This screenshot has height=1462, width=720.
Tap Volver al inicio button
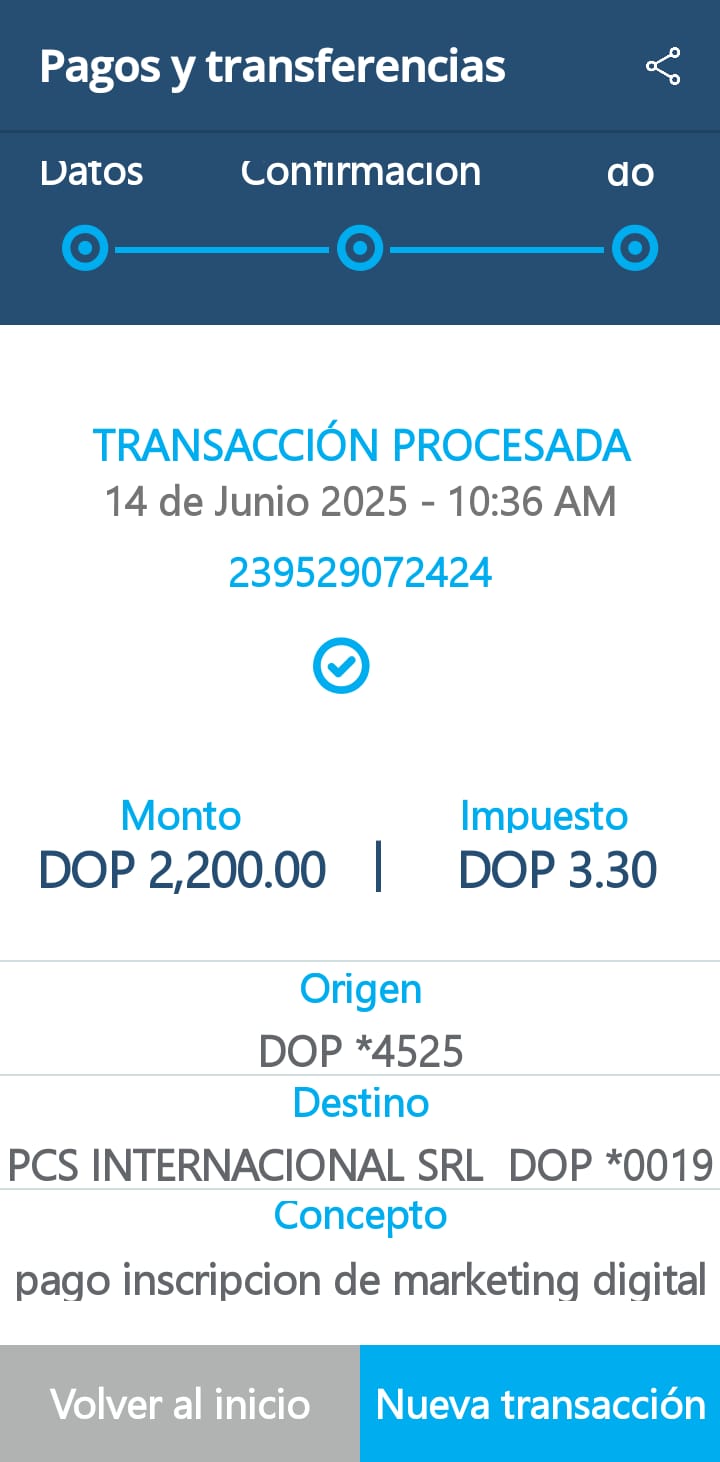180,1403
